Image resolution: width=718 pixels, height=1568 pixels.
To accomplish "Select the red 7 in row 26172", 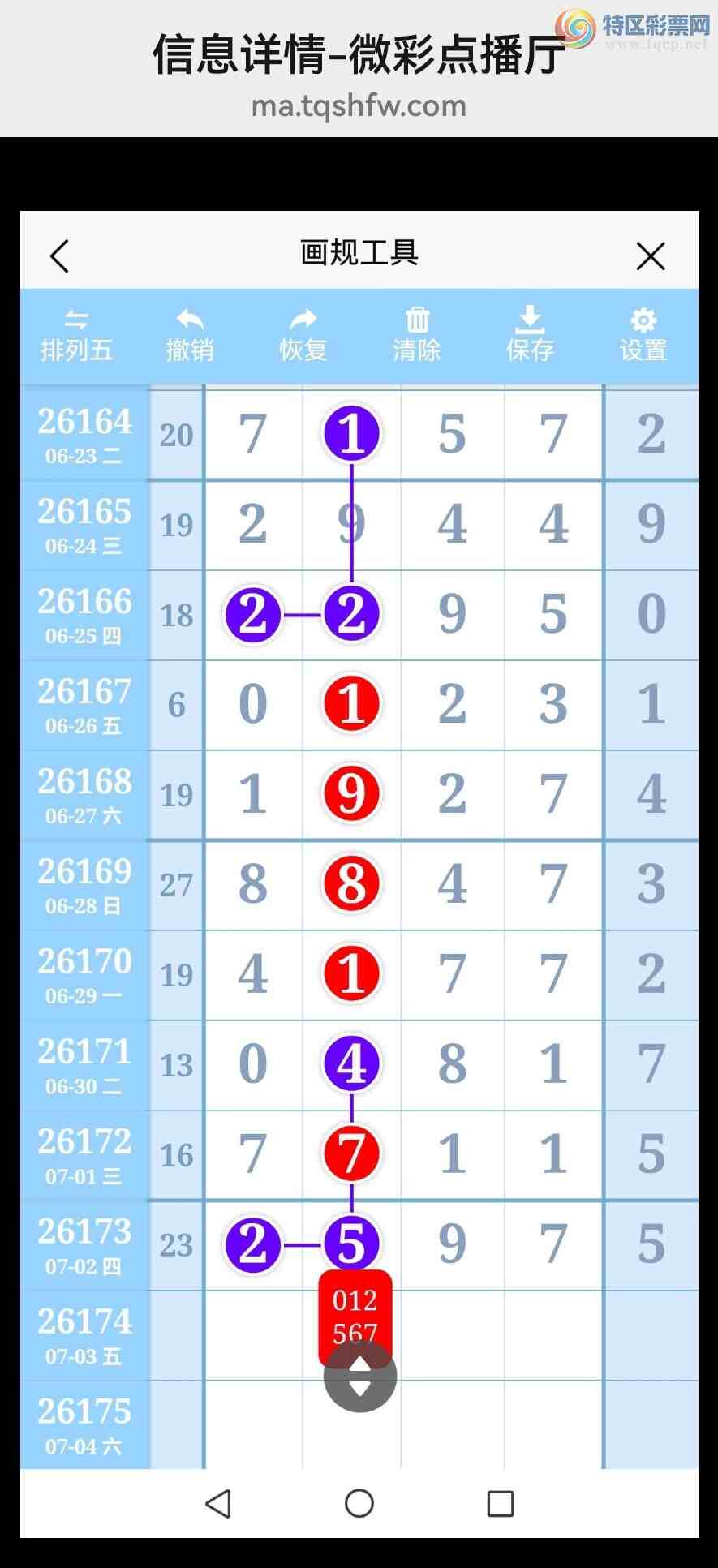I will click(x=351, y=1153).
